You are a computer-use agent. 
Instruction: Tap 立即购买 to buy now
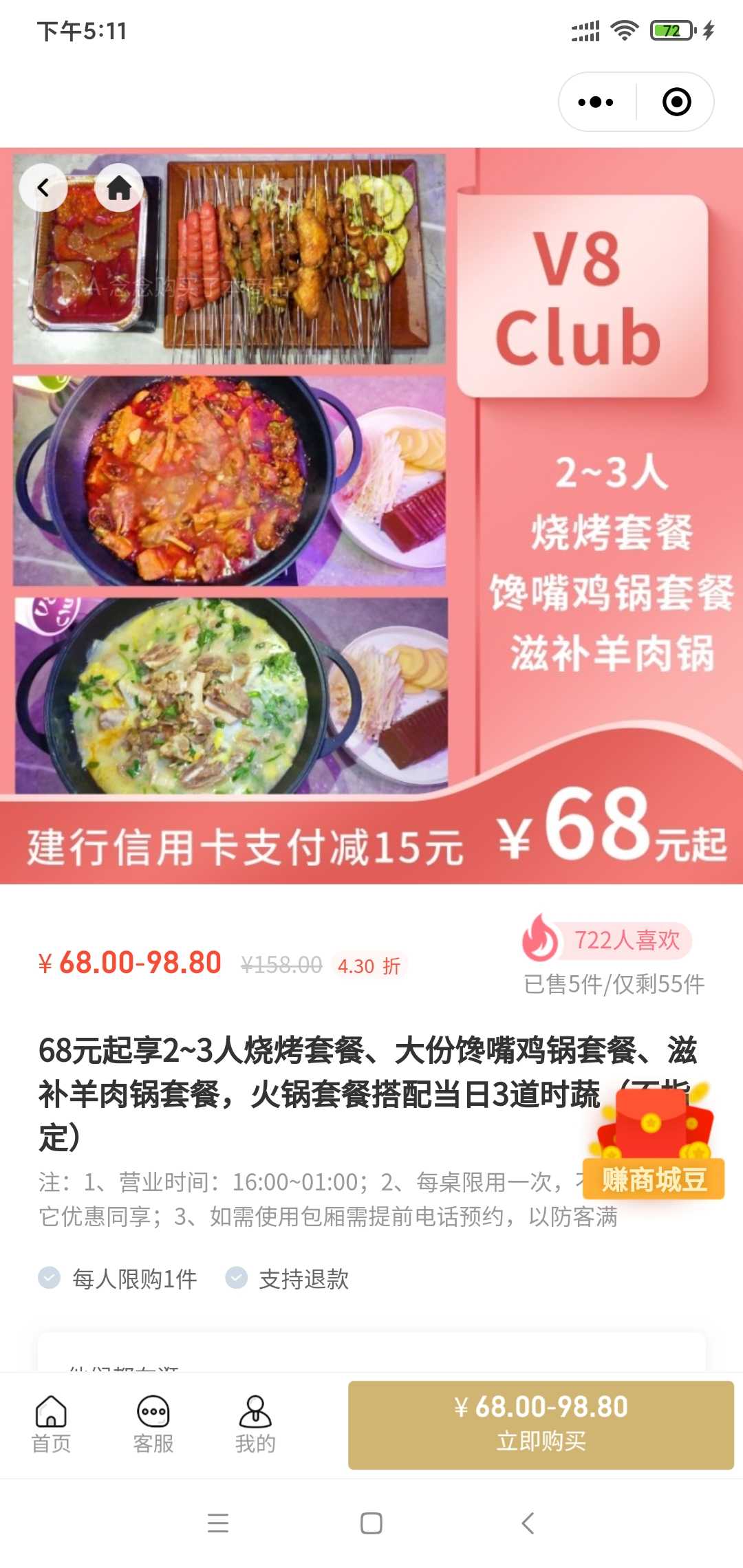541,1425
